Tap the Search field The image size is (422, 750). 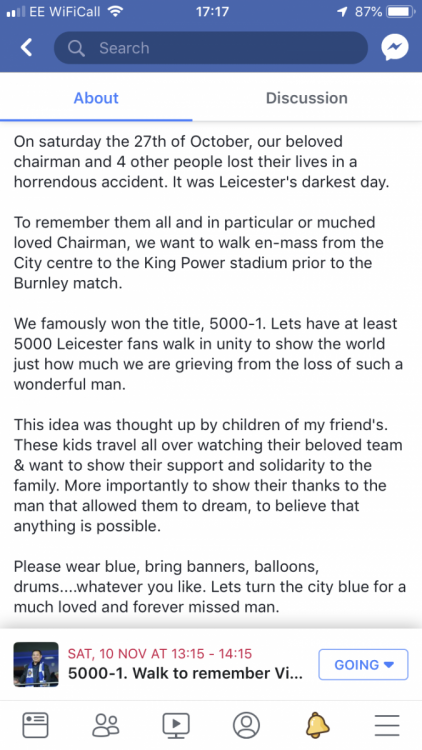pyautogui.click(x=211, y=48)
